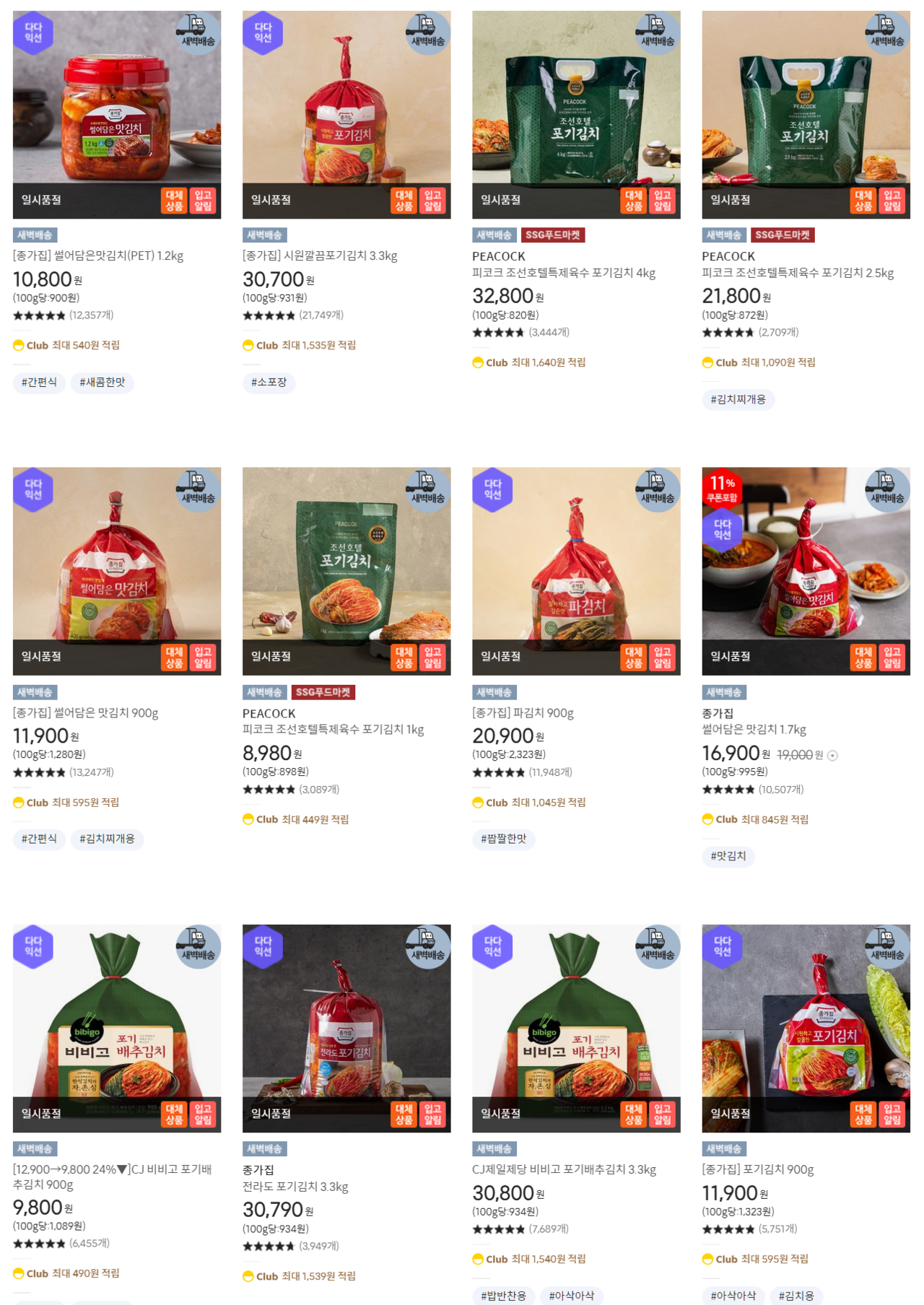The image size is (924, 1305).
Task: Tap the #김치용 hashtag chip
Action: click(x=796, y=1296)
